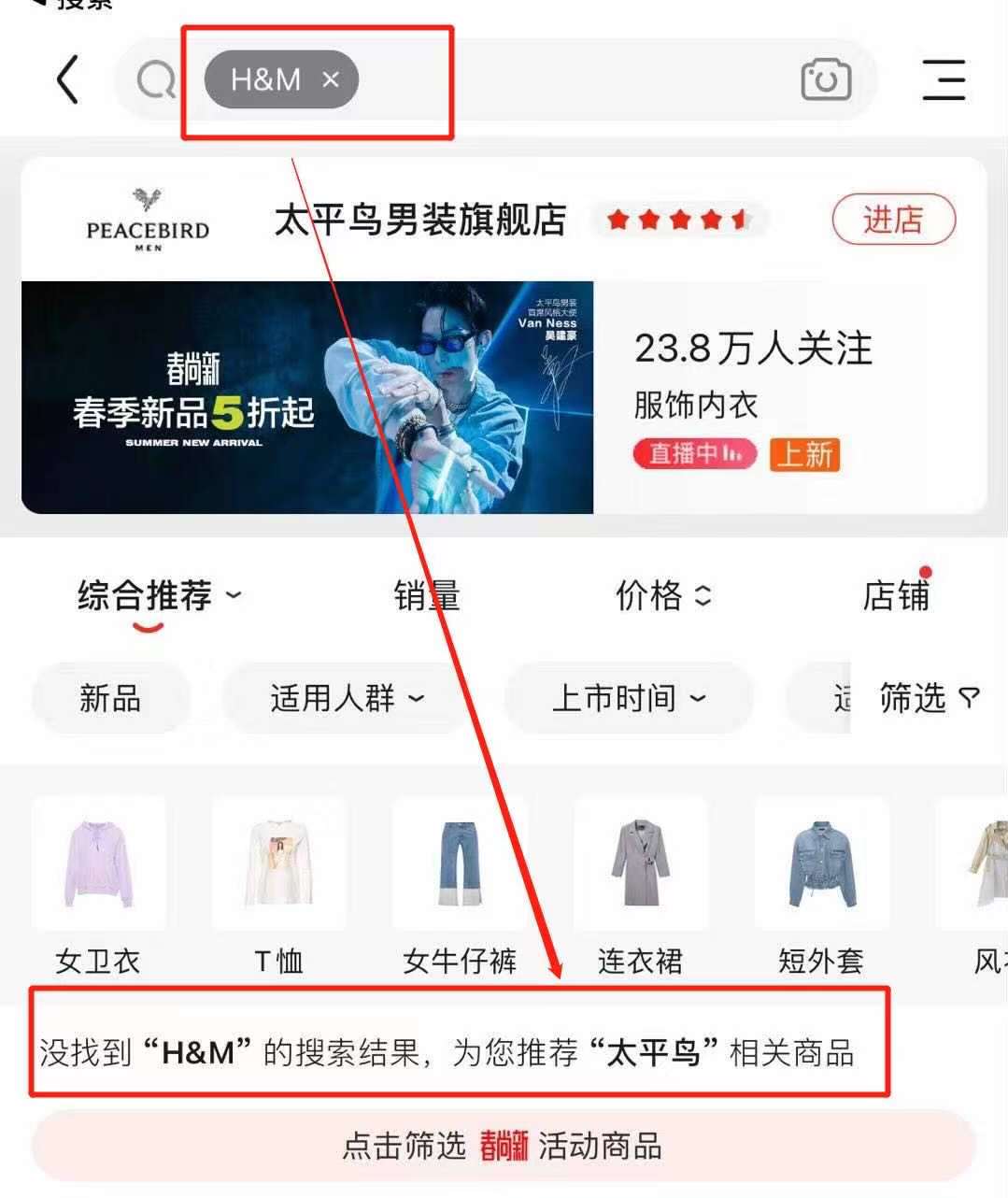
Task: Choose the 女牛仔裤 category
Action: click(x=460, y=884)
